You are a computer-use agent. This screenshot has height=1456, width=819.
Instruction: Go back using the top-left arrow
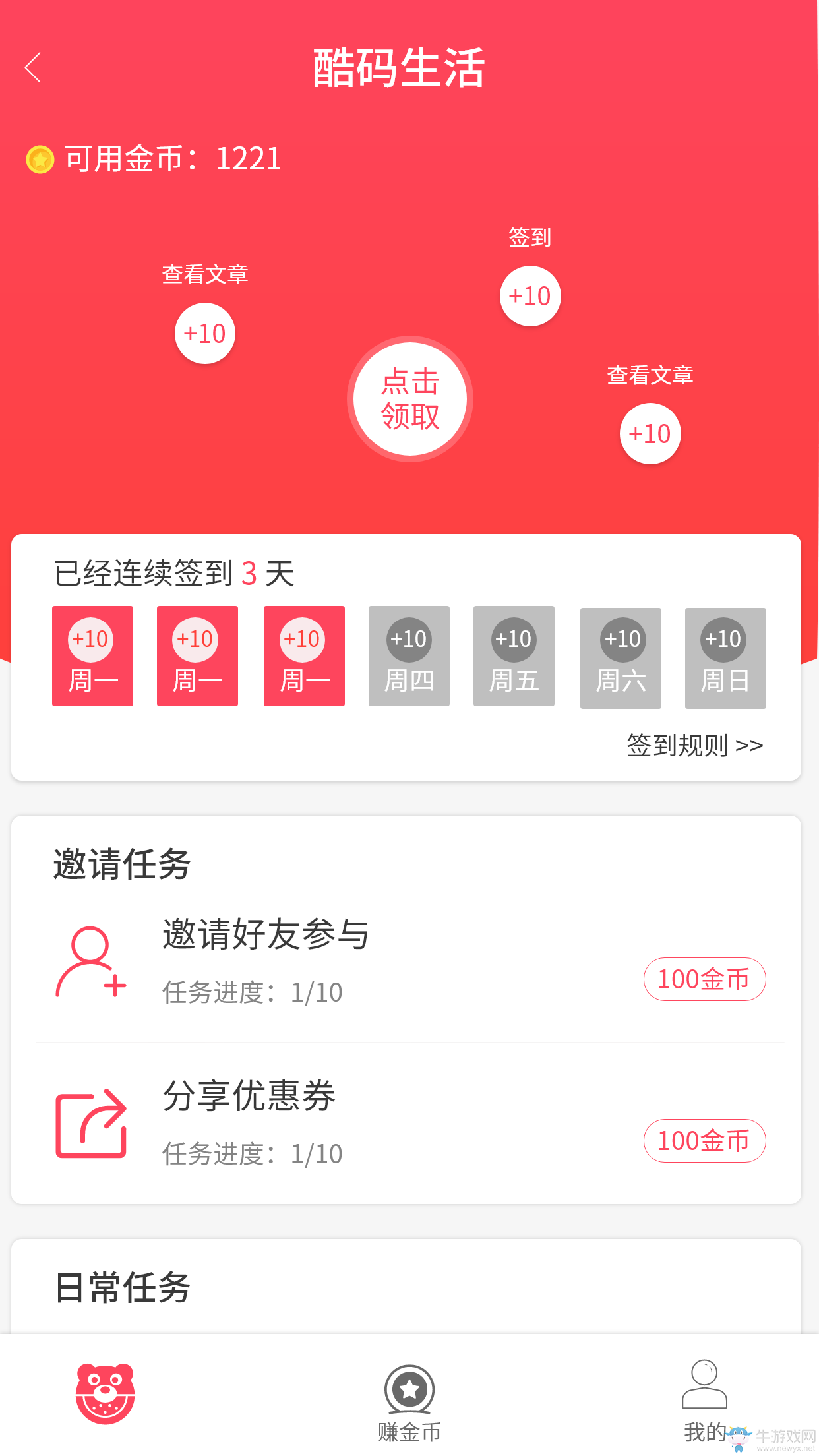(x=33, y=67)
